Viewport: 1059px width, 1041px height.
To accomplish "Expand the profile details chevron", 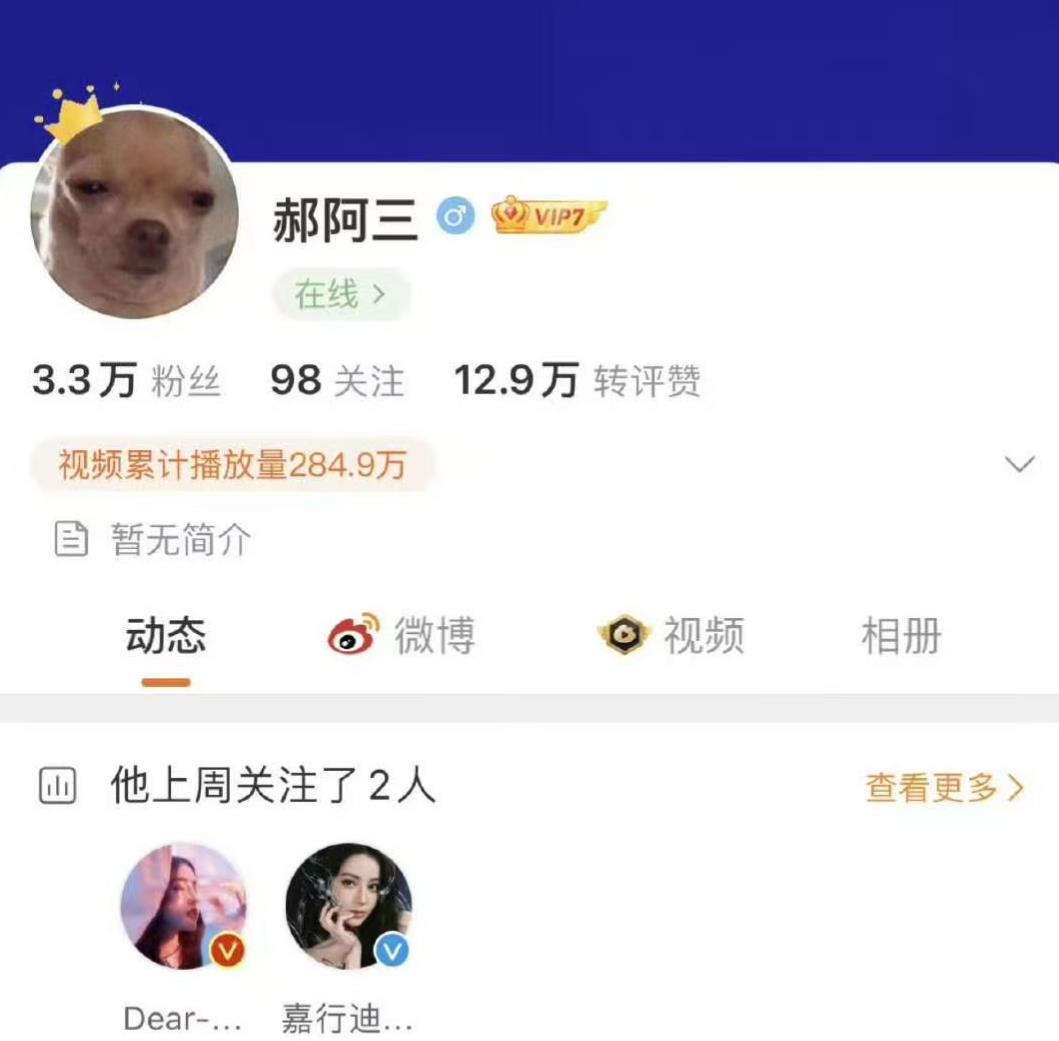I will click(1019, 464).
